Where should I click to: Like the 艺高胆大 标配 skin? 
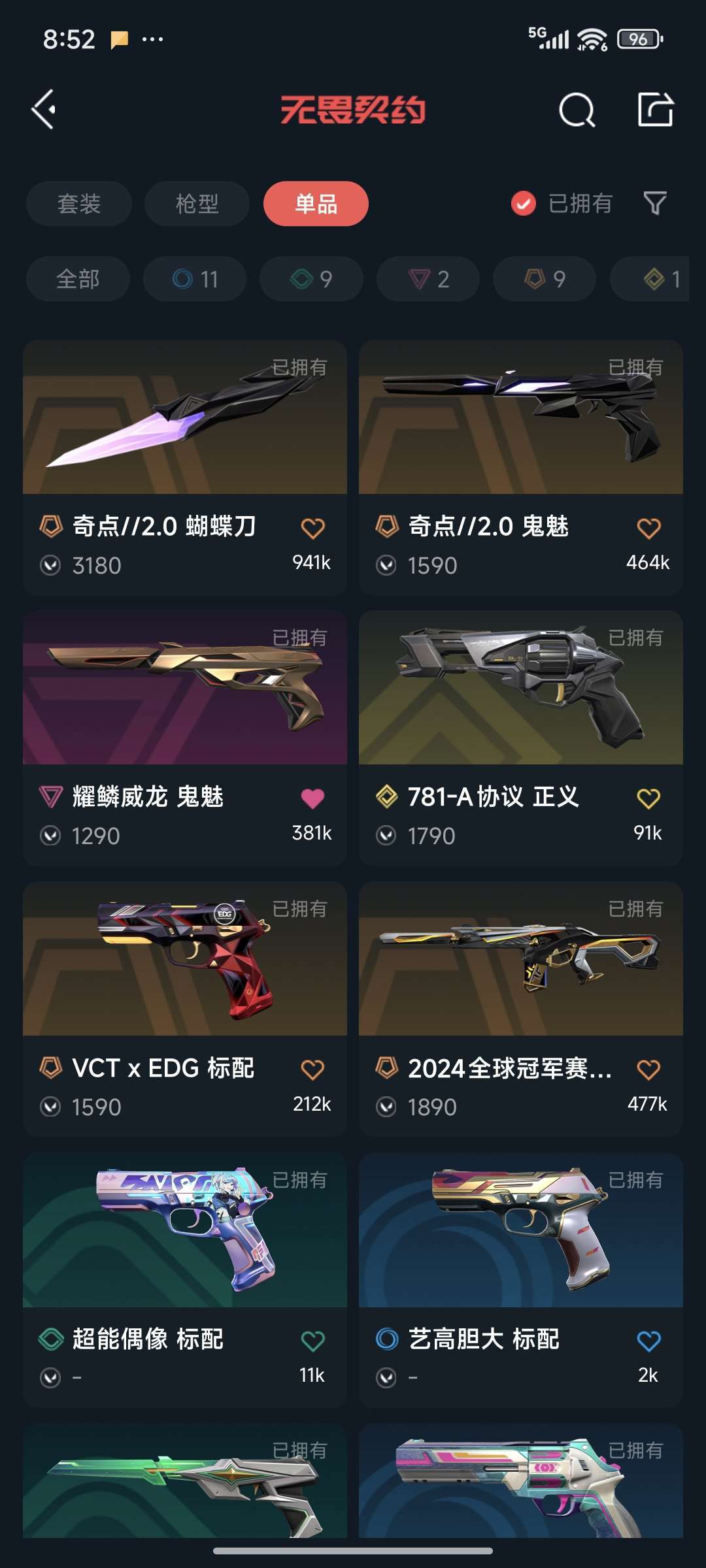tap(648, 1341)
